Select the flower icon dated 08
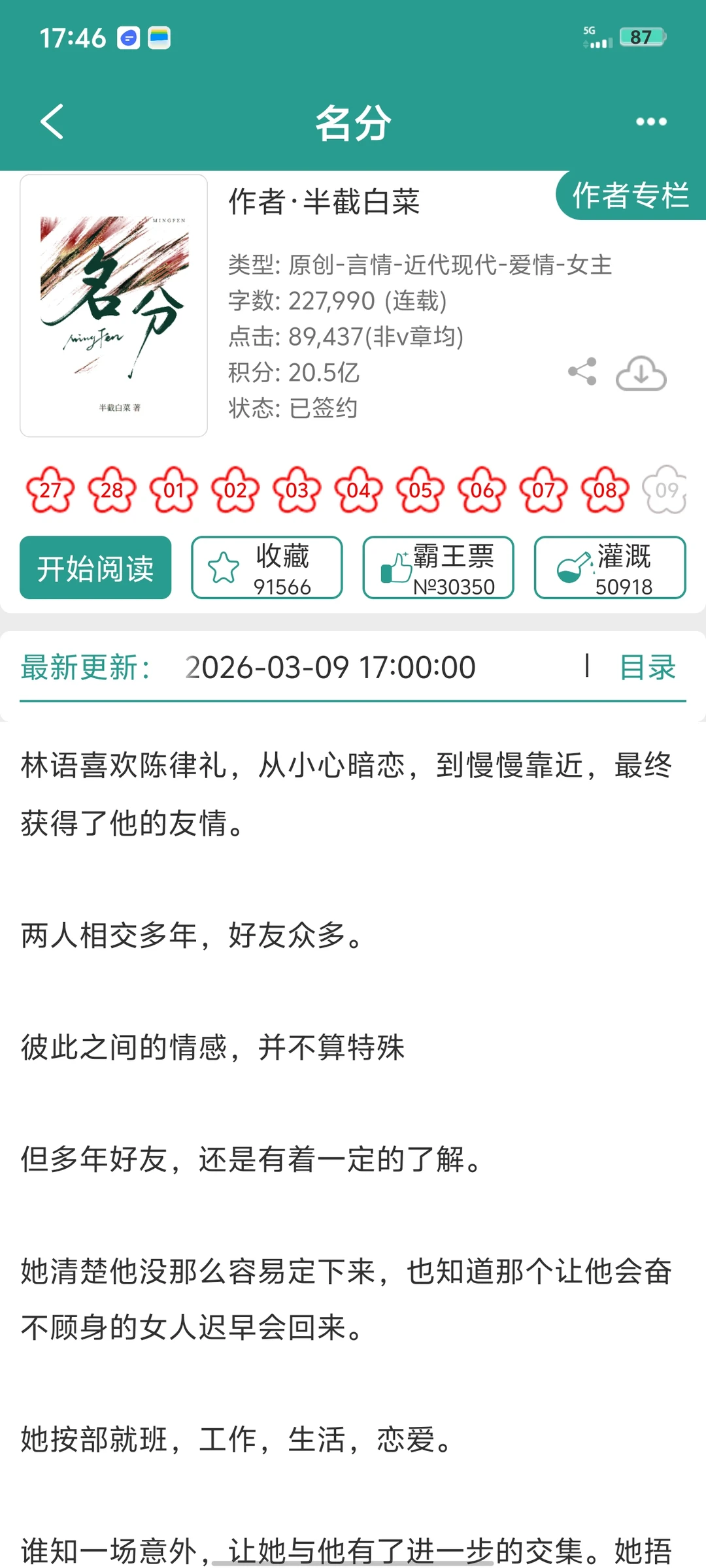 click(603, 490)
